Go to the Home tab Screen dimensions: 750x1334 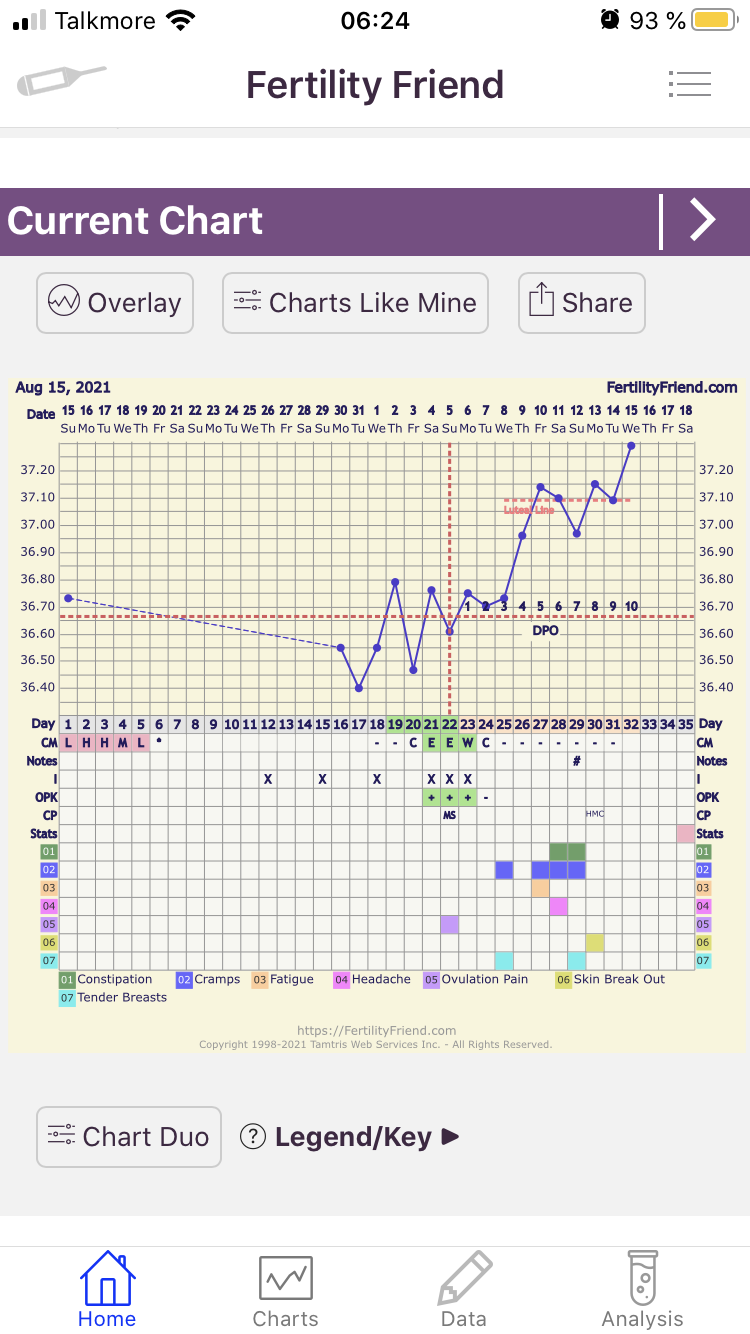tap(107, 1290)
